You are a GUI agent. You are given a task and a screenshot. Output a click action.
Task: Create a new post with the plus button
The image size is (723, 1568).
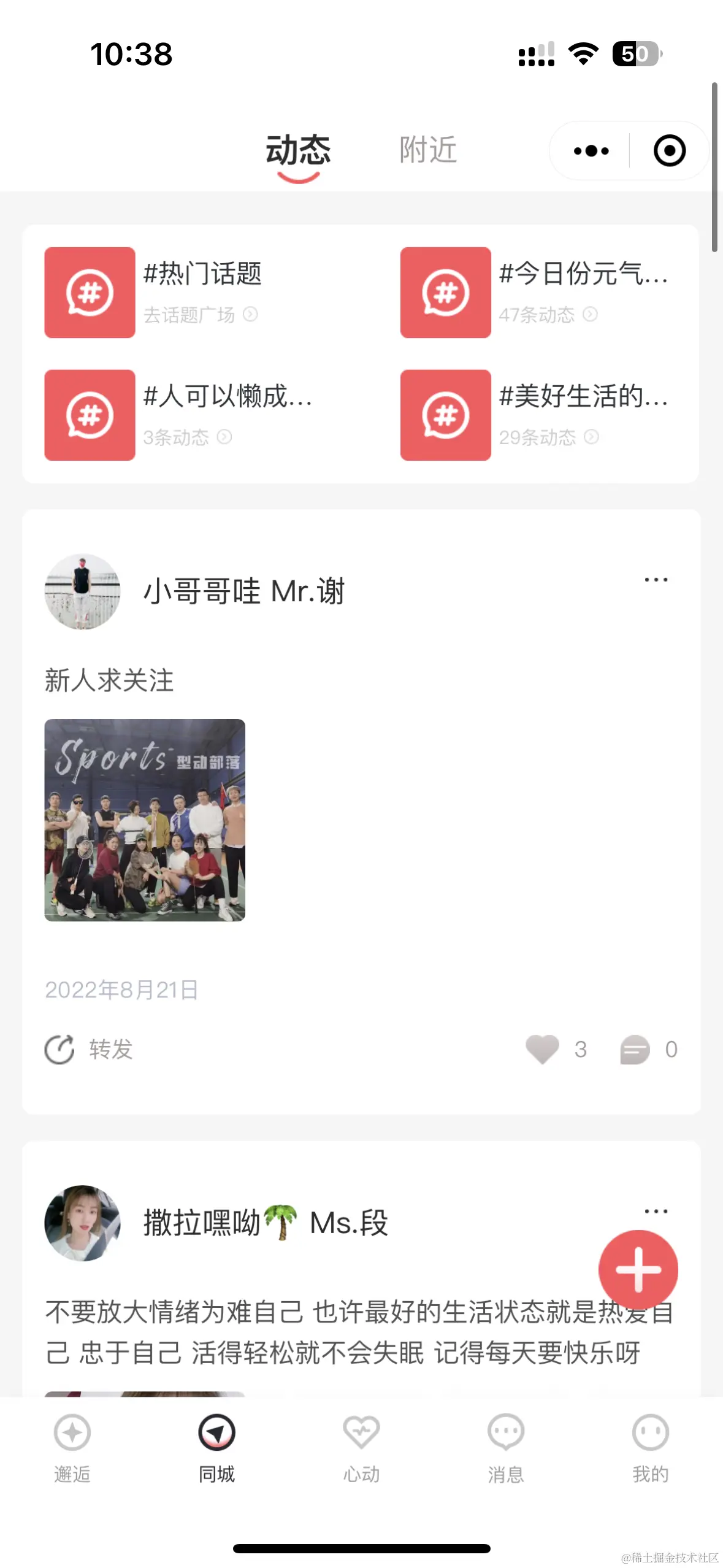tap(638, 1269)
